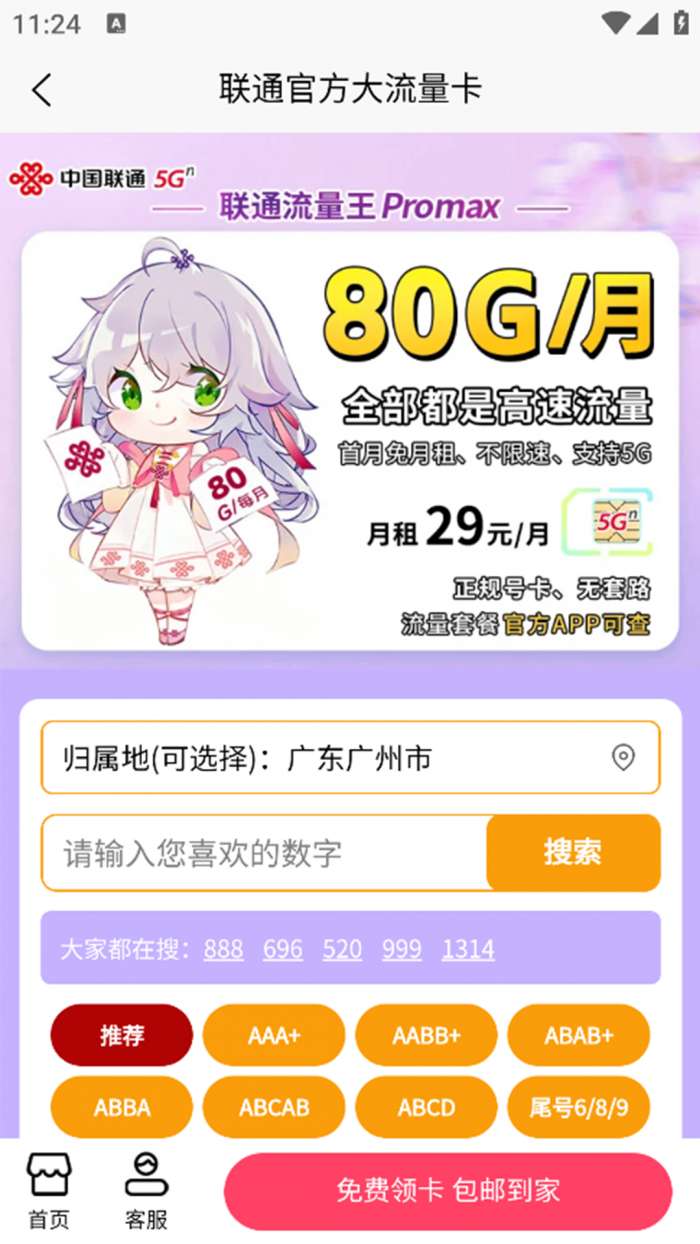Filter numbers by AAA+ pattern
This screenshot has width=700, height=1244.
(x=274, y=1035)
